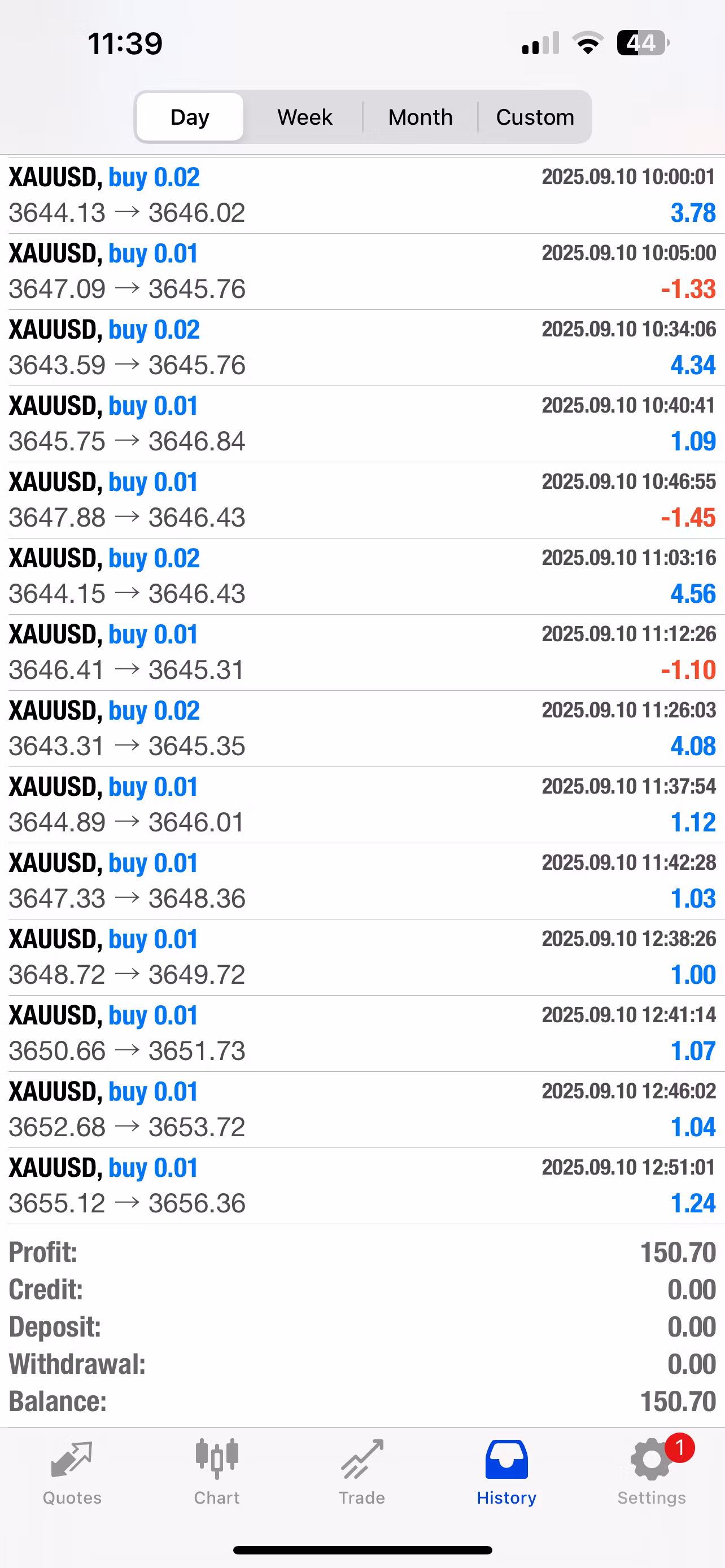View details of the 10:34:06 trade

pos(362,348)
